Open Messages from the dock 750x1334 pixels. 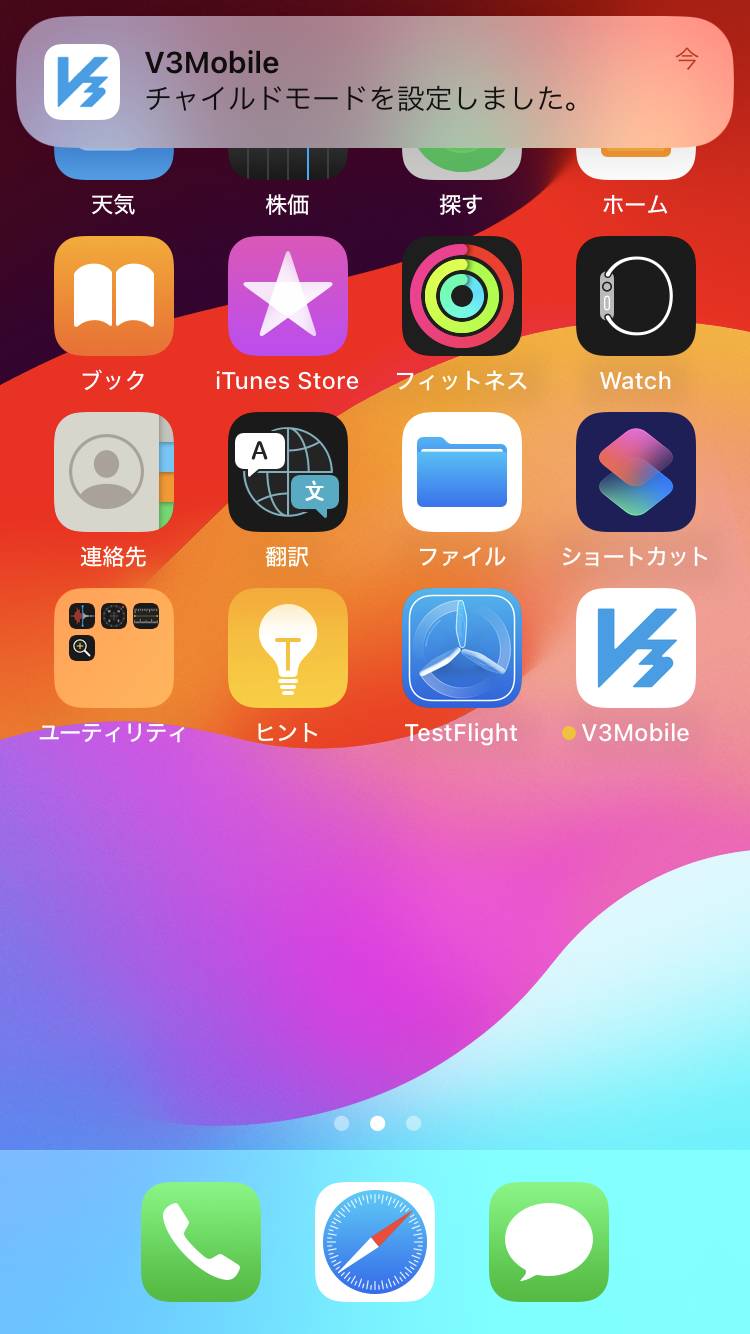[x=549, y=1242]
